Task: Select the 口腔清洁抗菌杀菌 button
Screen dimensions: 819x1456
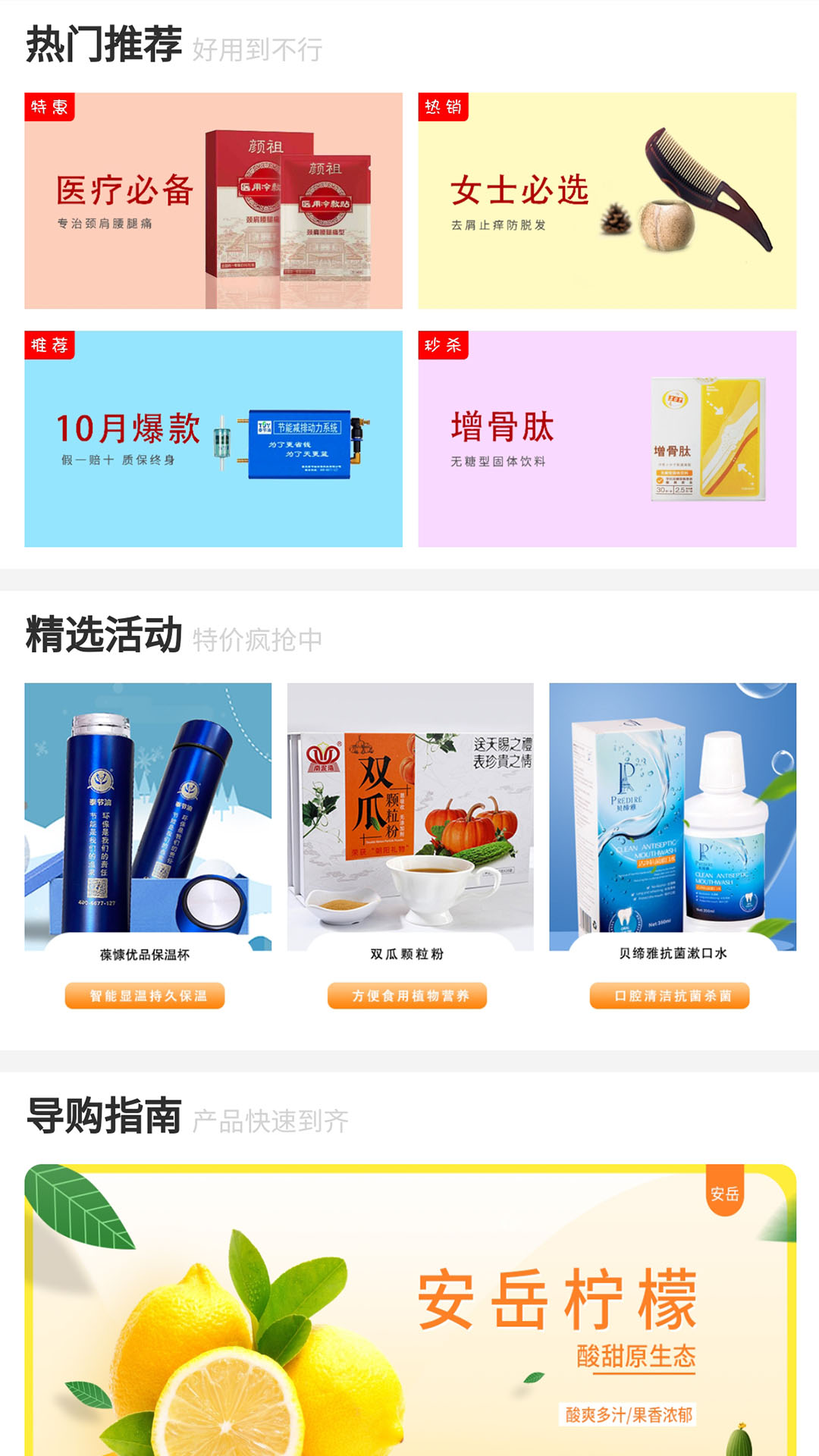Action: click(670, 996)
